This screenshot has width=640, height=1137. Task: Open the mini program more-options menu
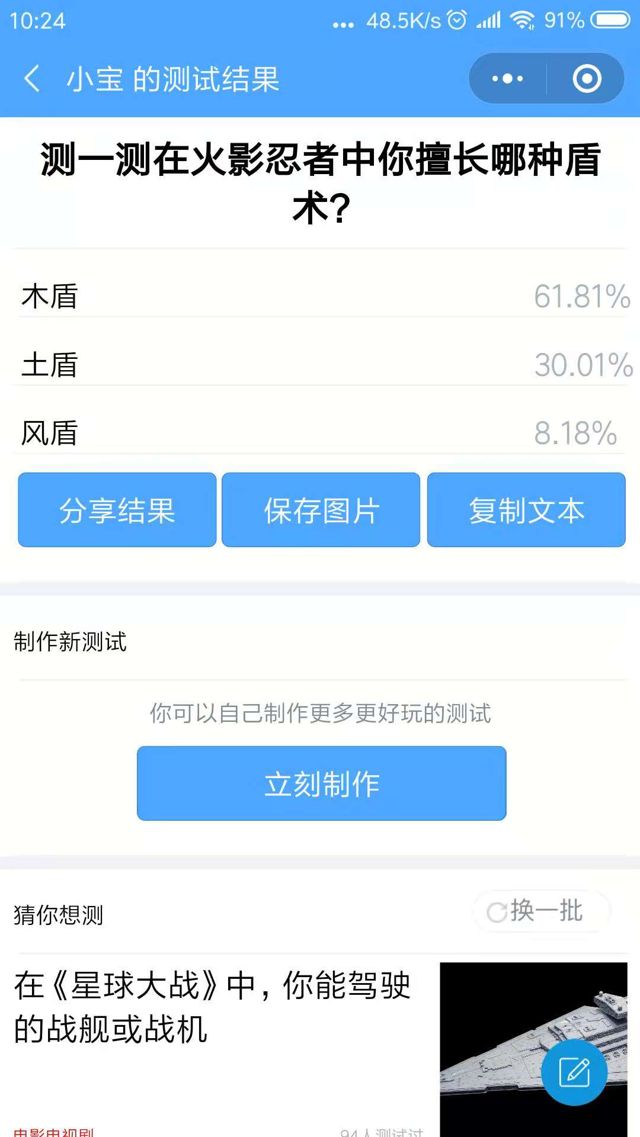coord(507,79)
